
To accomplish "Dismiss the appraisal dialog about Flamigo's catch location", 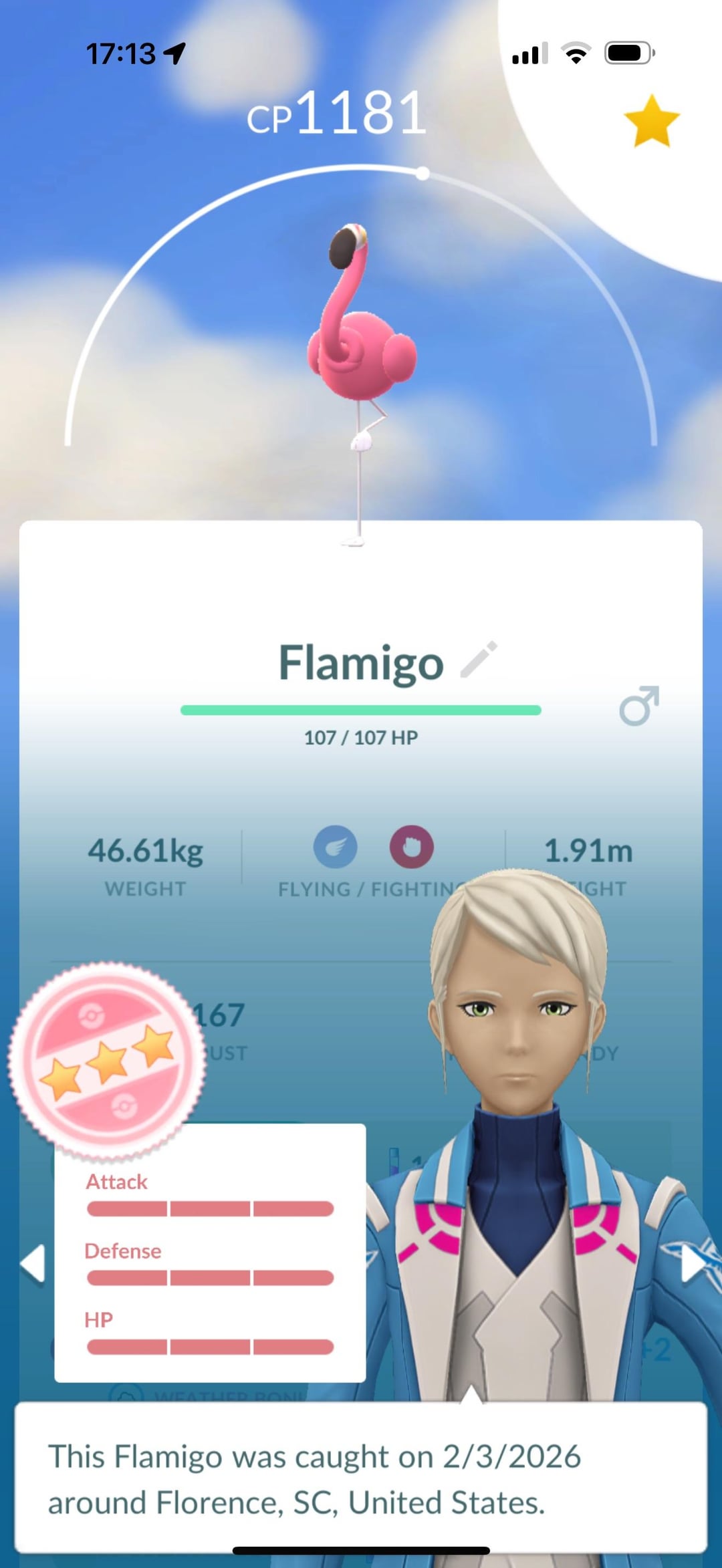I will tap(361, 1478).
